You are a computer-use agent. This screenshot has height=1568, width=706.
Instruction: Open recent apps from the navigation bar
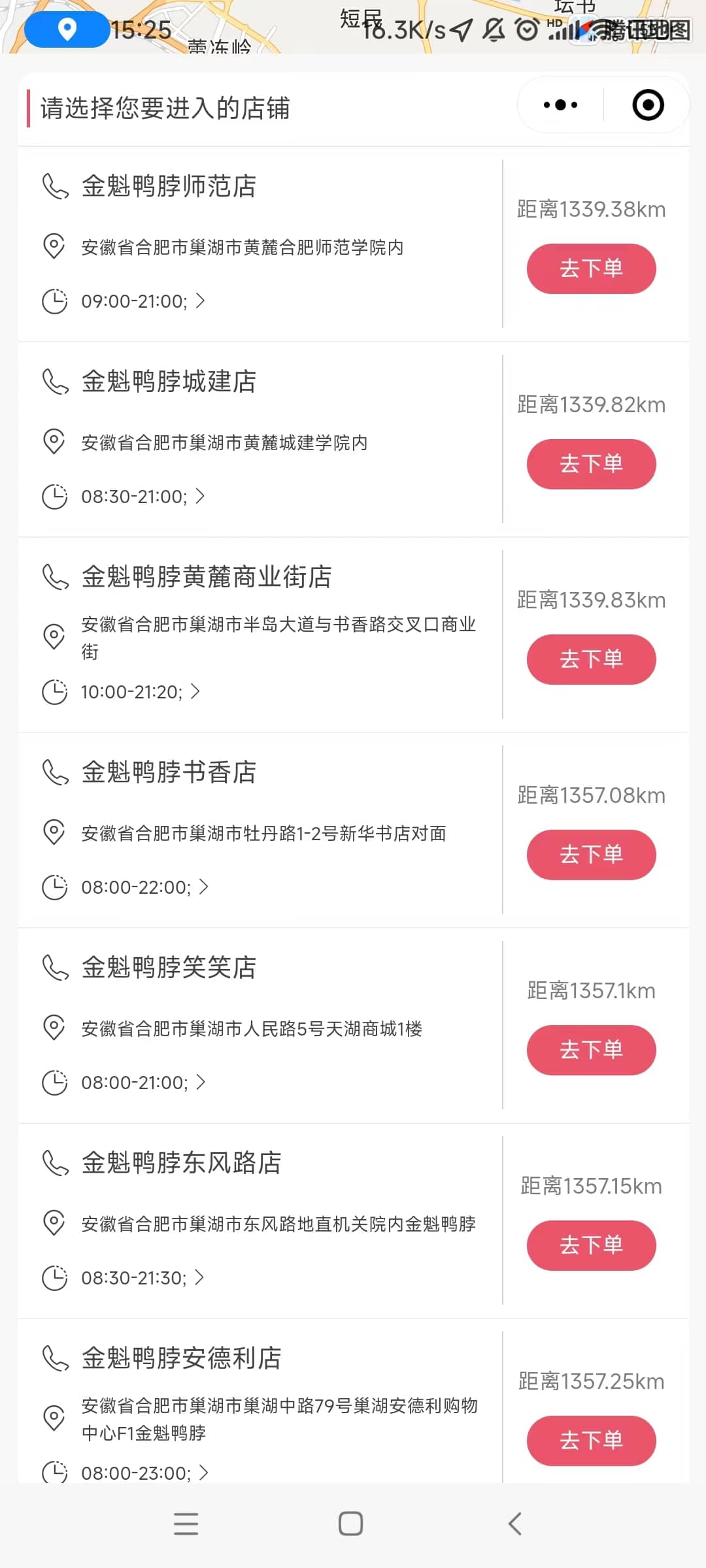(x=186, y=1524)
